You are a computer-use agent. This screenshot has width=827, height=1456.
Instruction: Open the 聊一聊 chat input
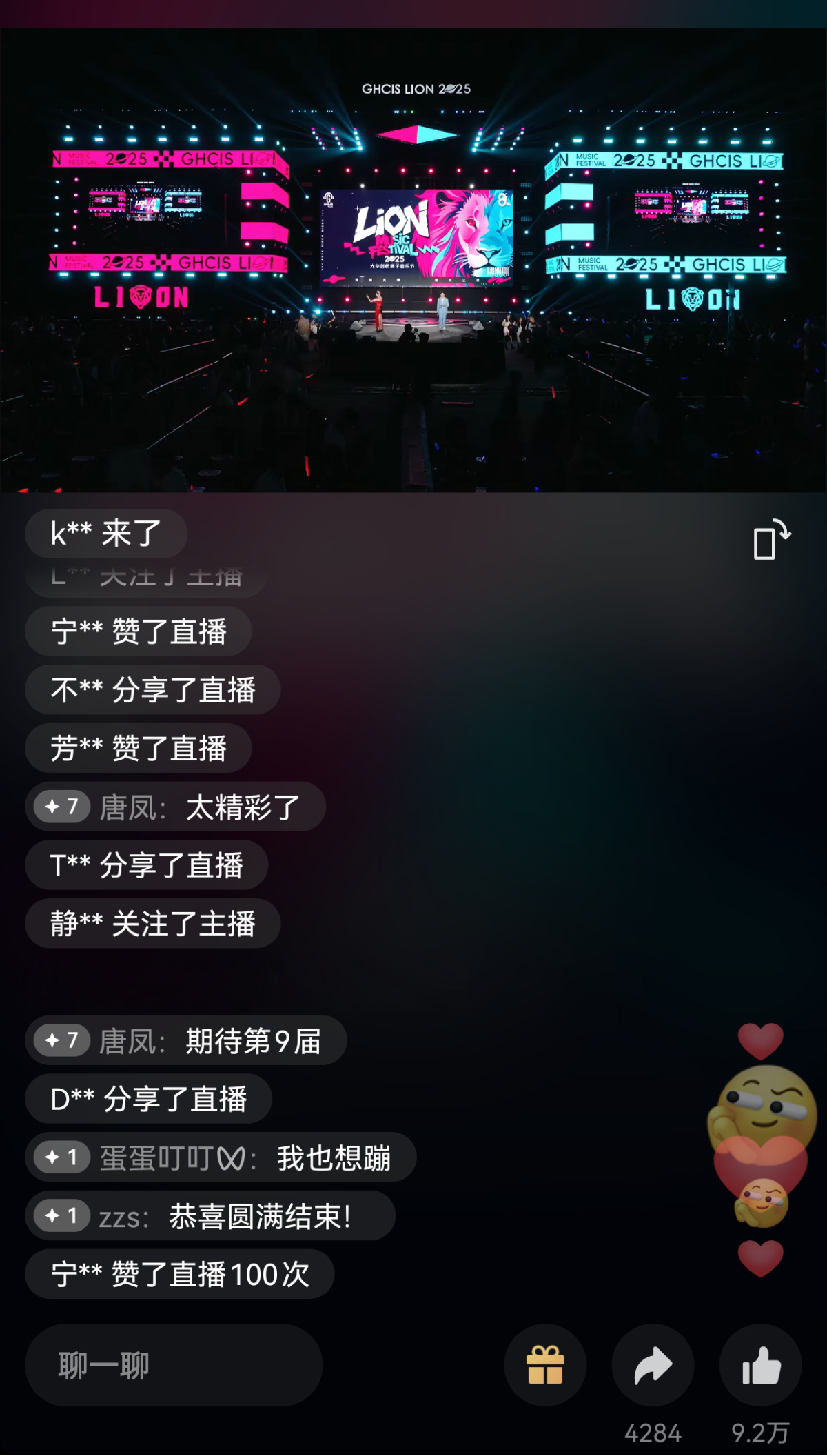(x=174, y=1365)
